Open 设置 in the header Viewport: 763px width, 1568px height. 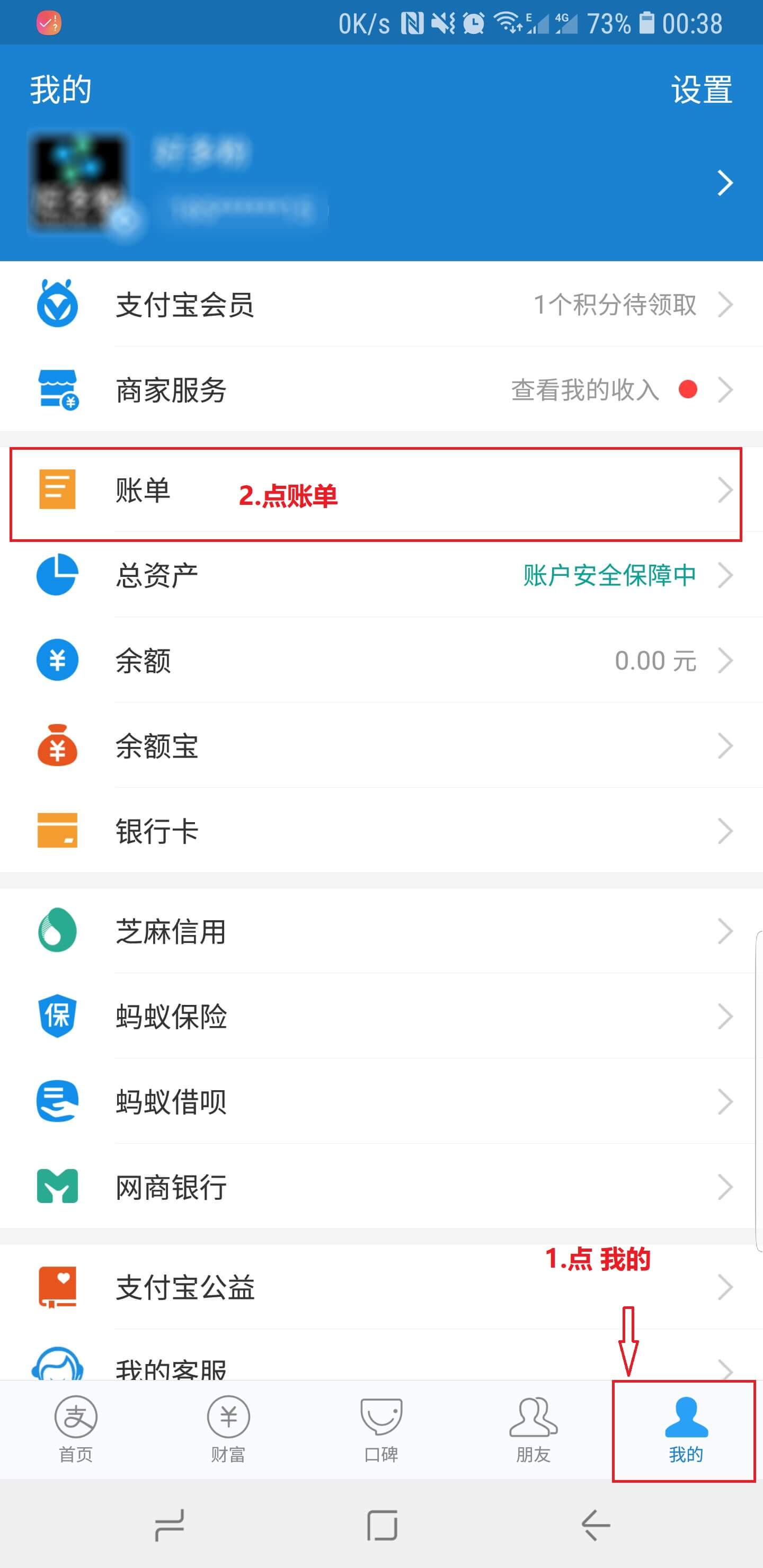(x=701, y=90)
